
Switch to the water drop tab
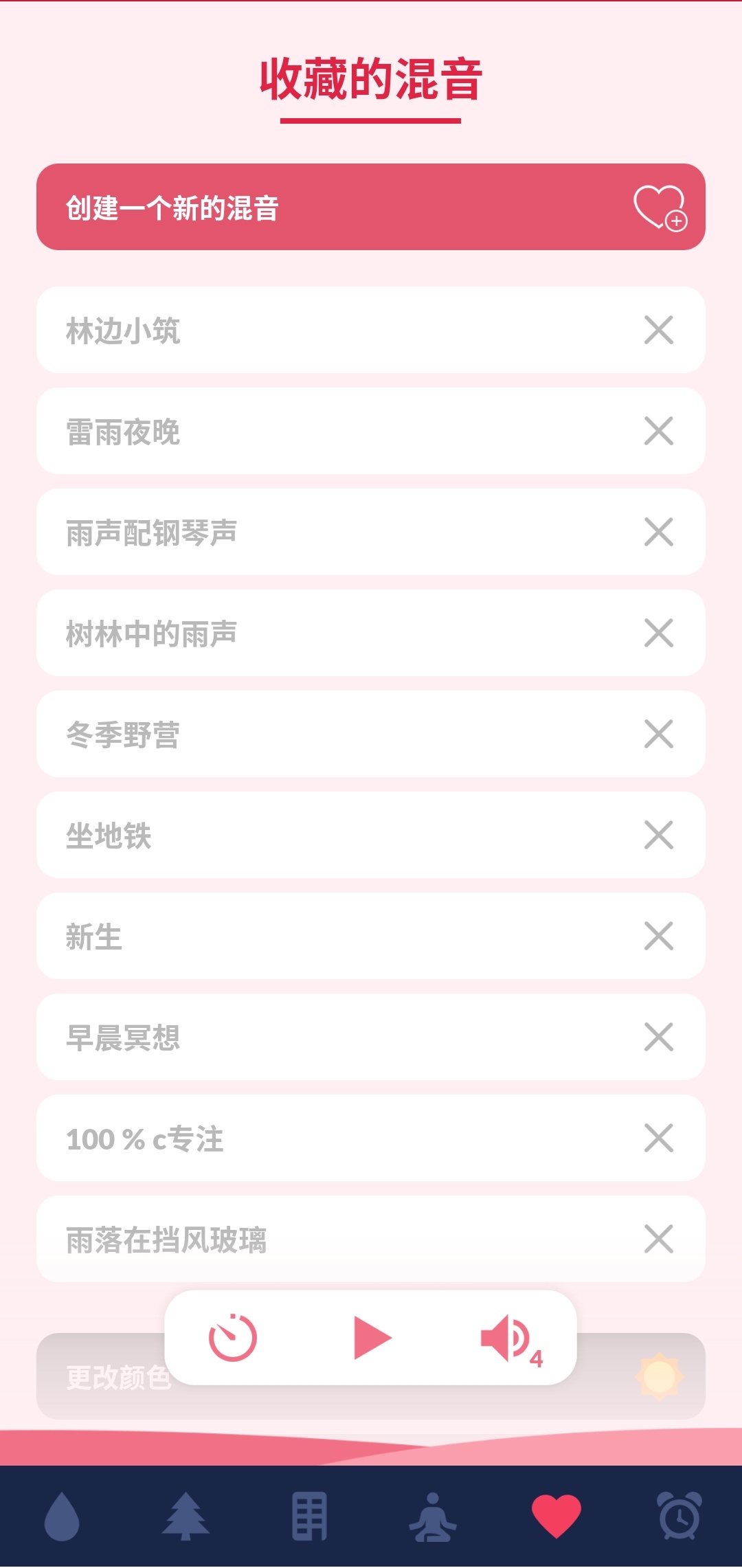tap(62, 1516)
